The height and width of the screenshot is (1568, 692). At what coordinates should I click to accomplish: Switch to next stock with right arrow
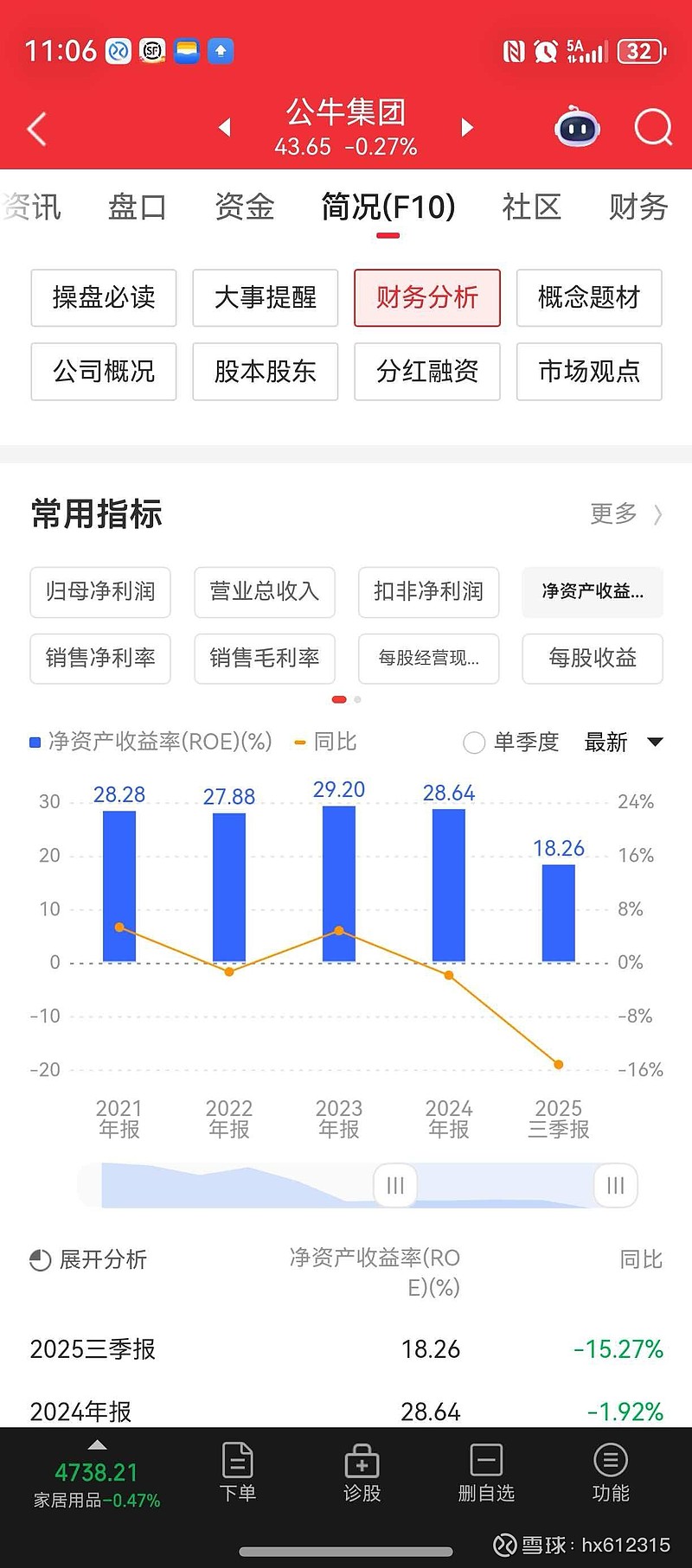pos(467,127)
